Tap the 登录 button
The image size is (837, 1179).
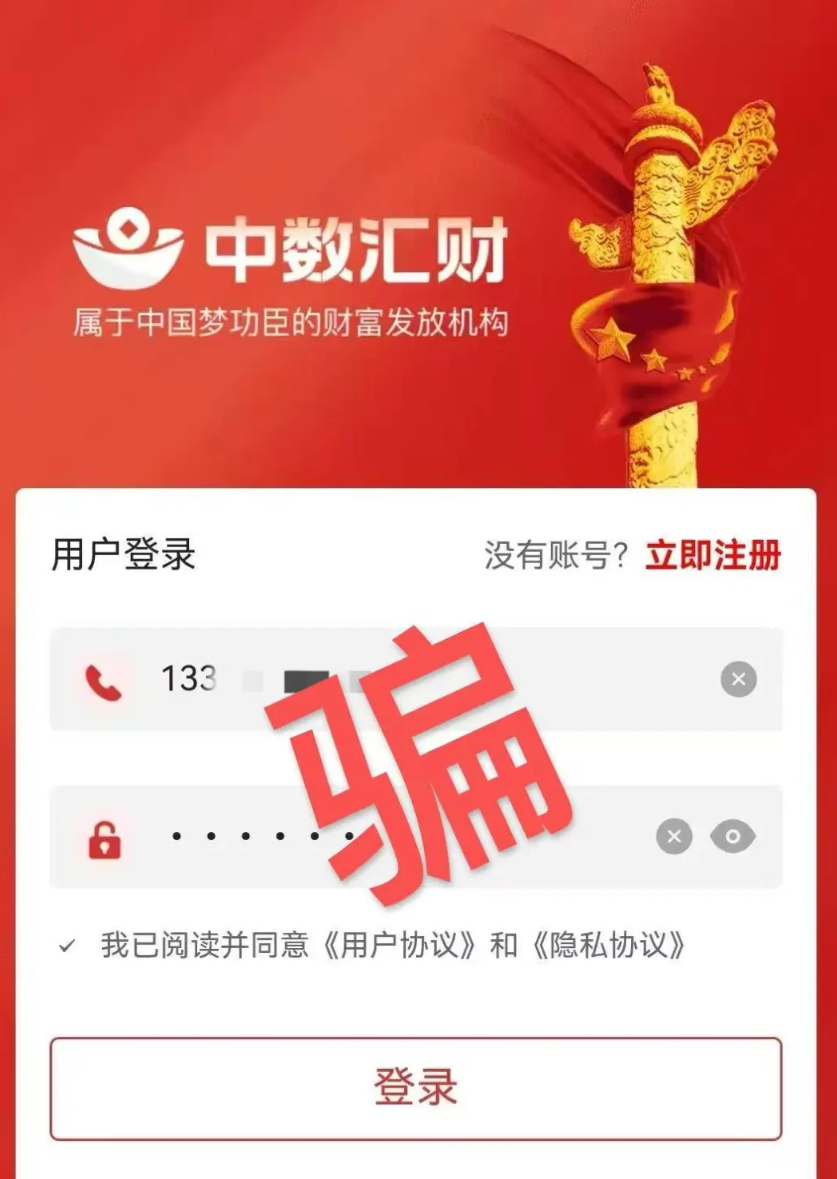[416, 1088]
